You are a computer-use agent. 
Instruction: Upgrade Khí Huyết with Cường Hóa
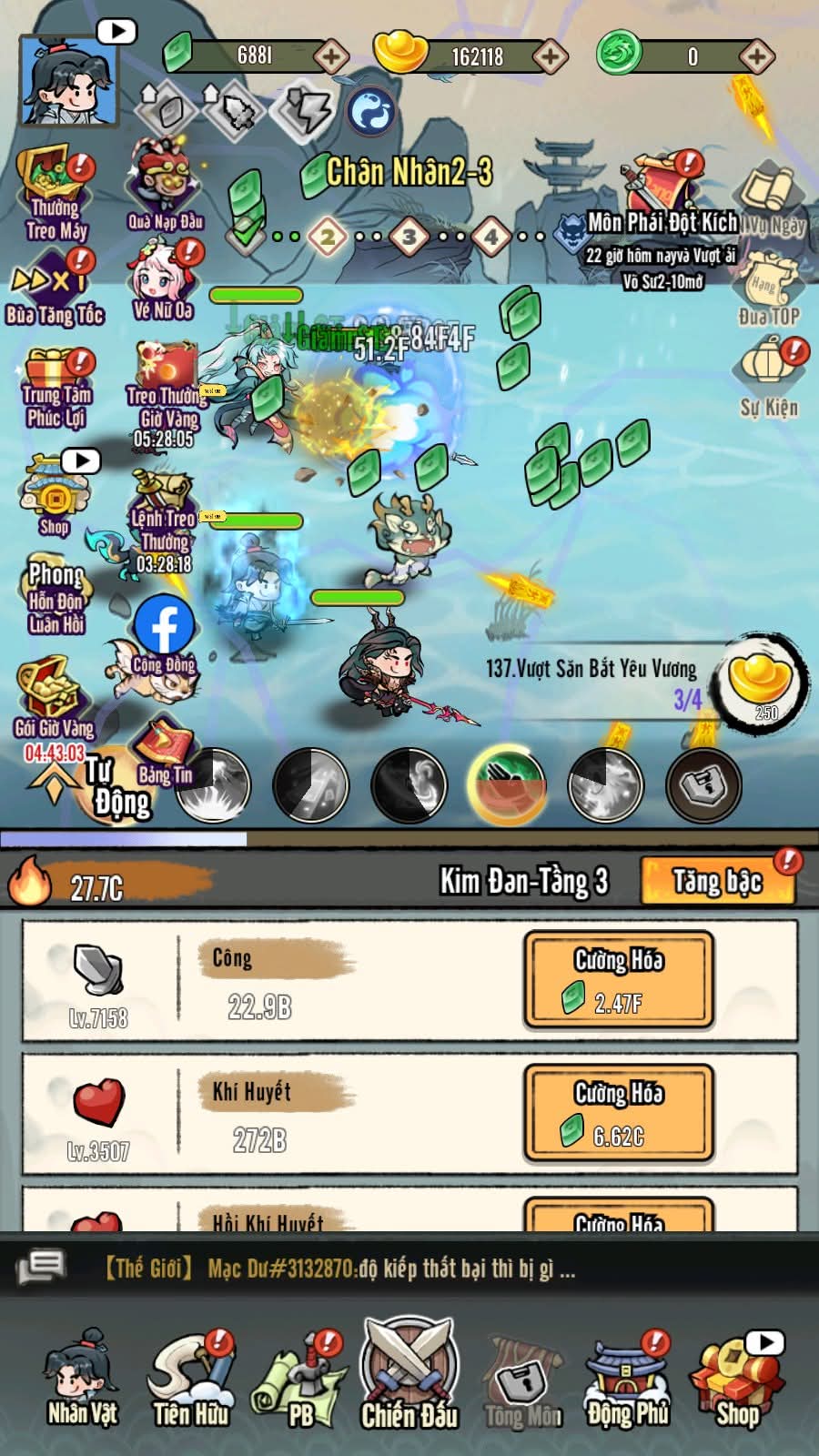click(618, 1113)
